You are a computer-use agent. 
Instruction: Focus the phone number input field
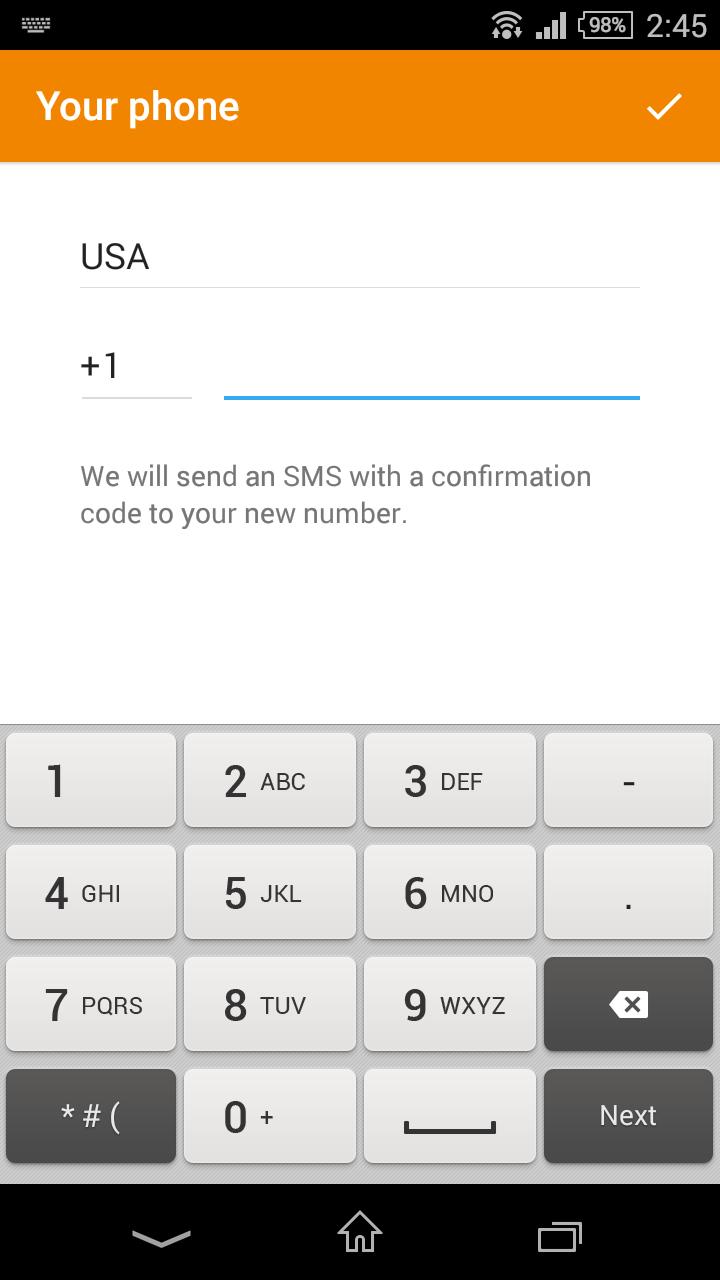click(x=431, y=368)
